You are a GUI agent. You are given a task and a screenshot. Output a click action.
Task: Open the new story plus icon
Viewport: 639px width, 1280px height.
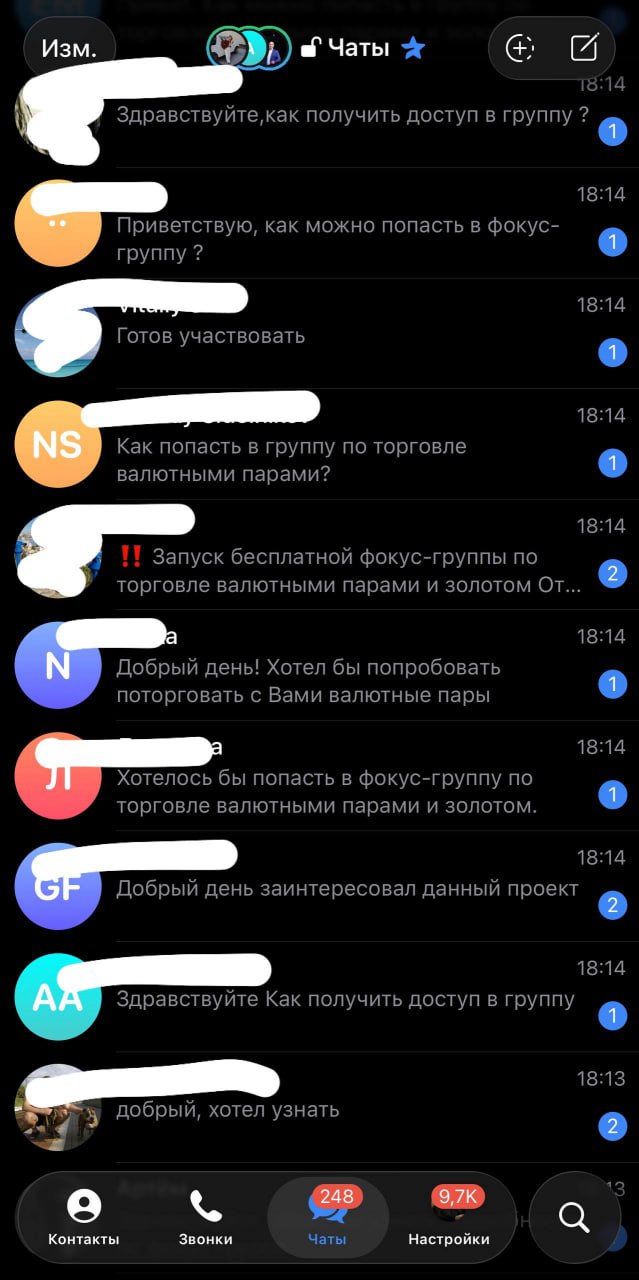click(520, 48)
